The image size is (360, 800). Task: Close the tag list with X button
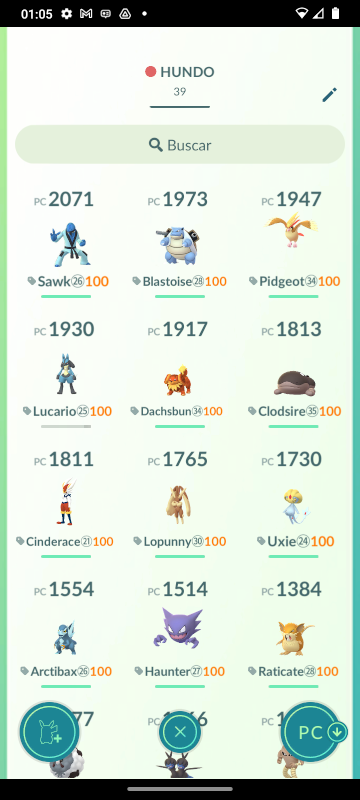(179, 732)
